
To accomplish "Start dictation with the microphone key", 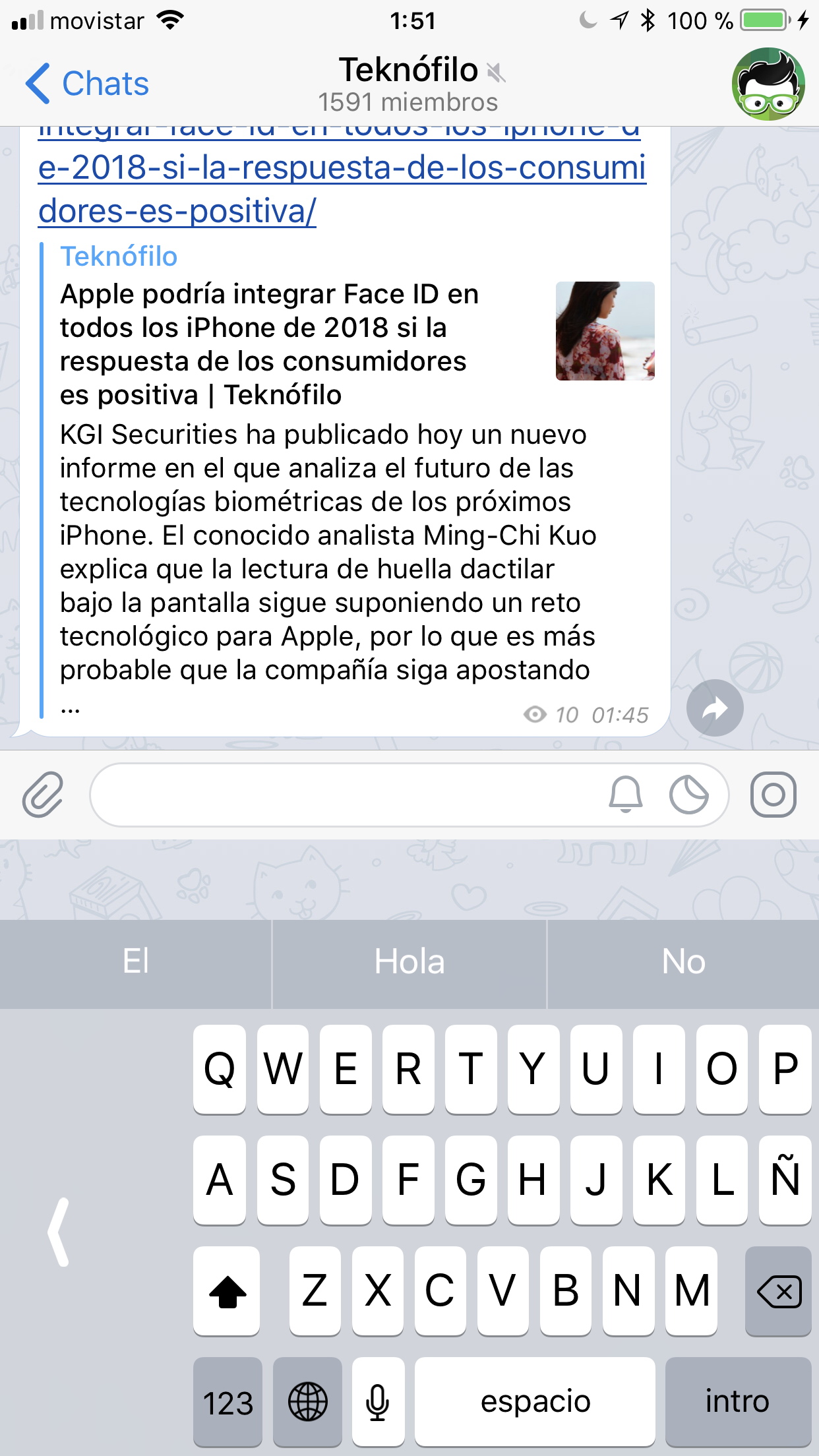I will [x=378, y=1401].
